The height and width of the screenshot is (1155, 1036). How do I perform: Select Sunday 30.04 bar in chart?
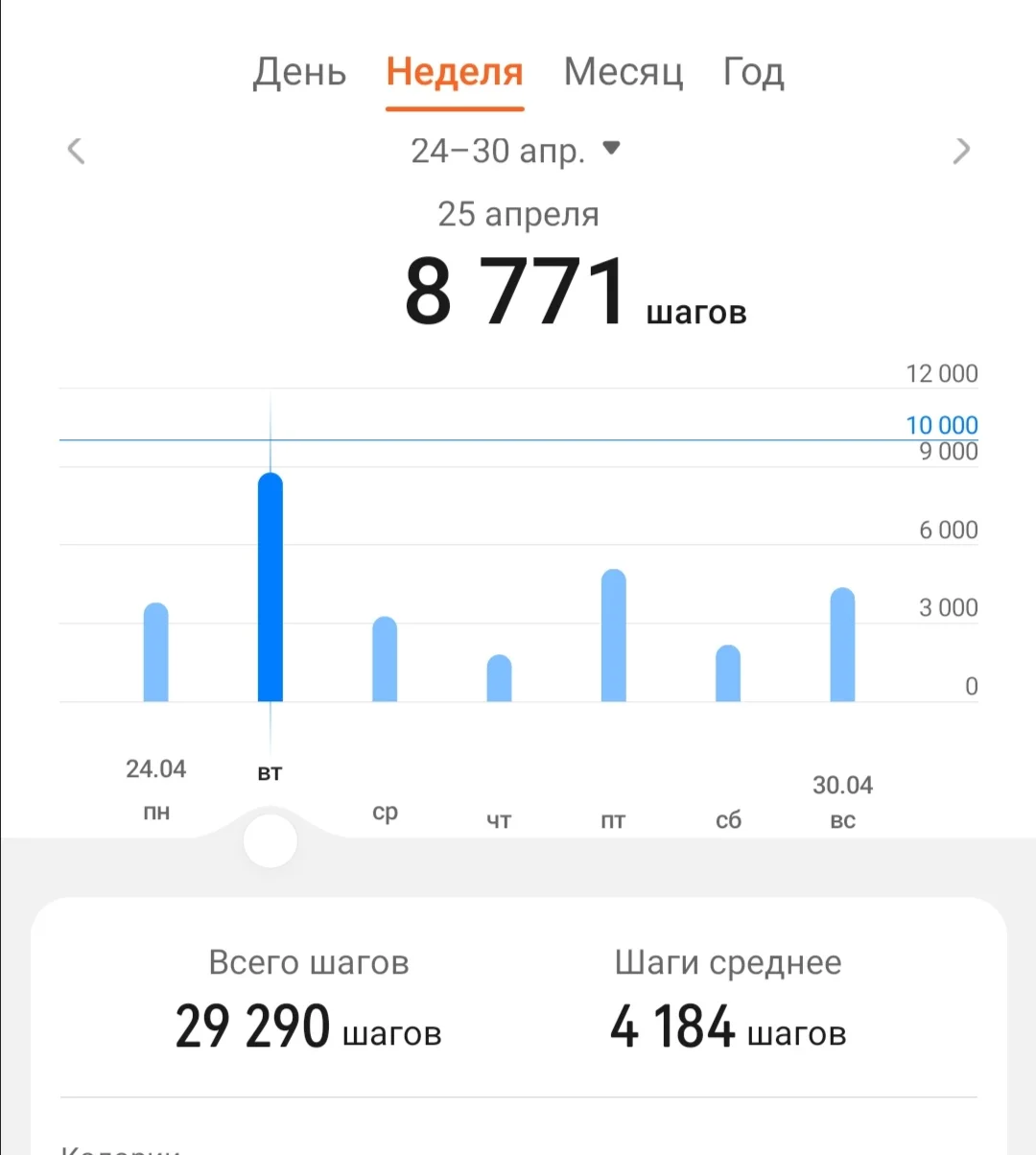(x=842, y=646)
